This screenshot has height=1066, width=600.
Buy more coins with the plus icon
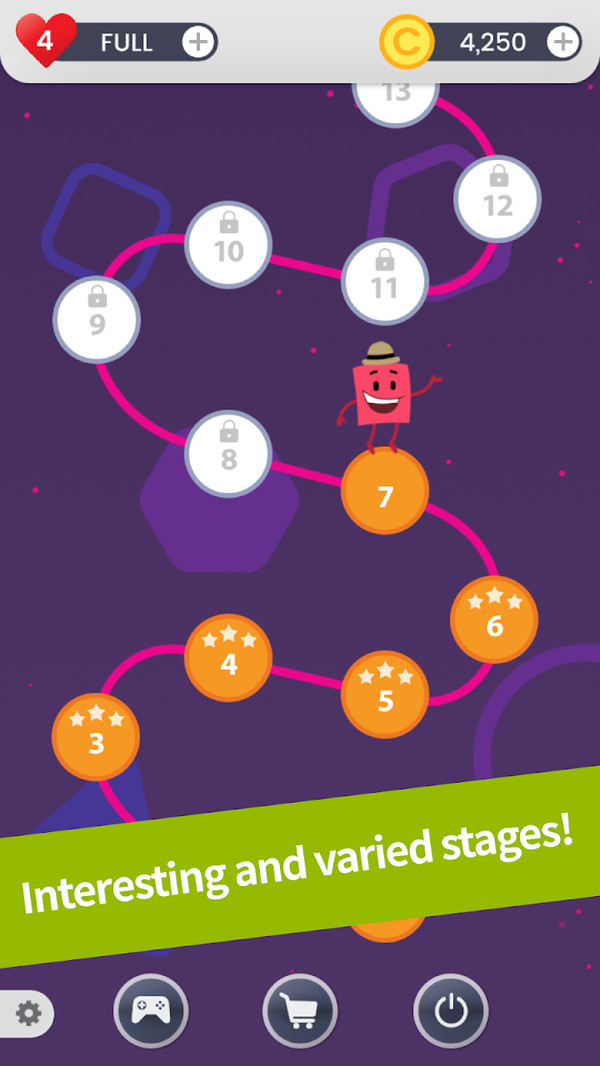(563, 42)
